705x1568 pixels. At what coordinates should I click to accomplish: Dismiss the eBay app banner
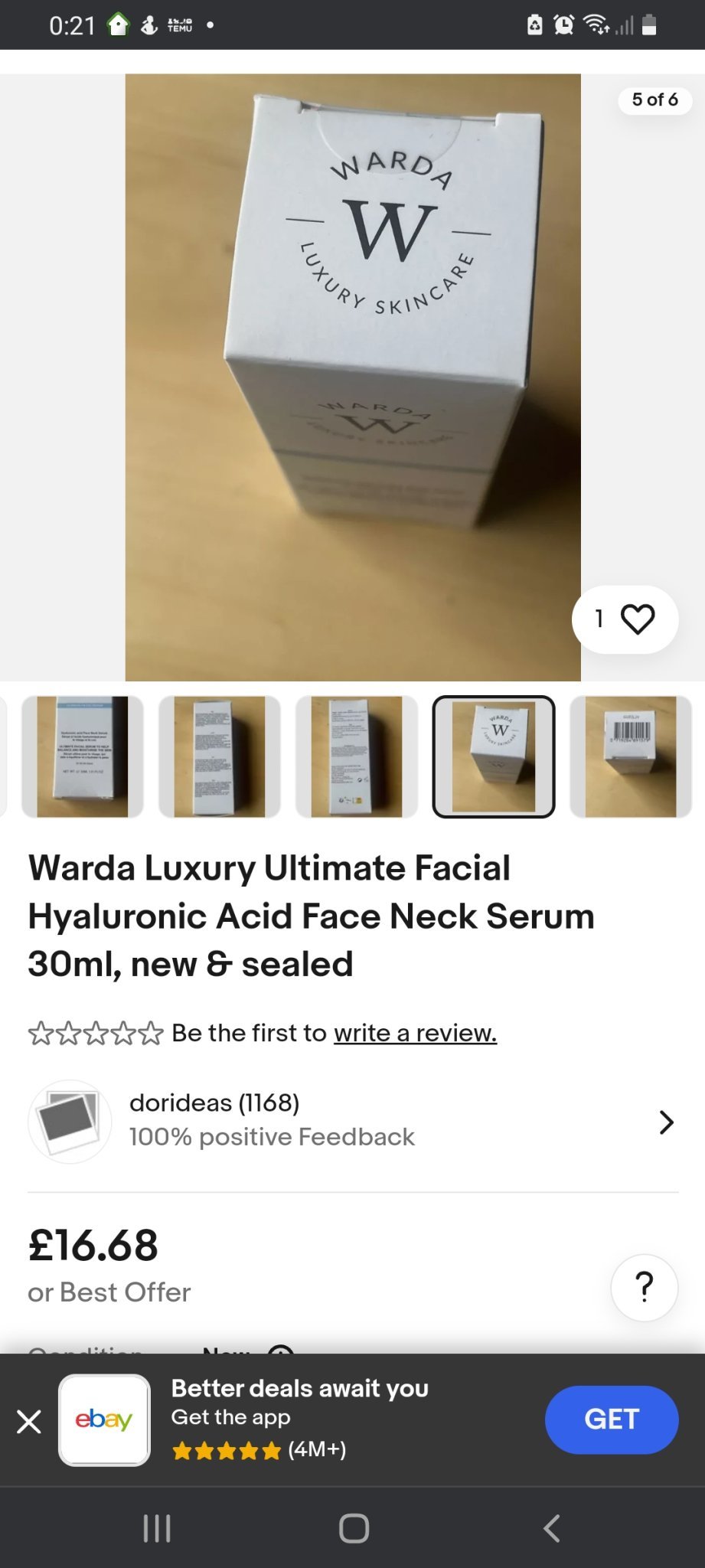click(29, 1422)
